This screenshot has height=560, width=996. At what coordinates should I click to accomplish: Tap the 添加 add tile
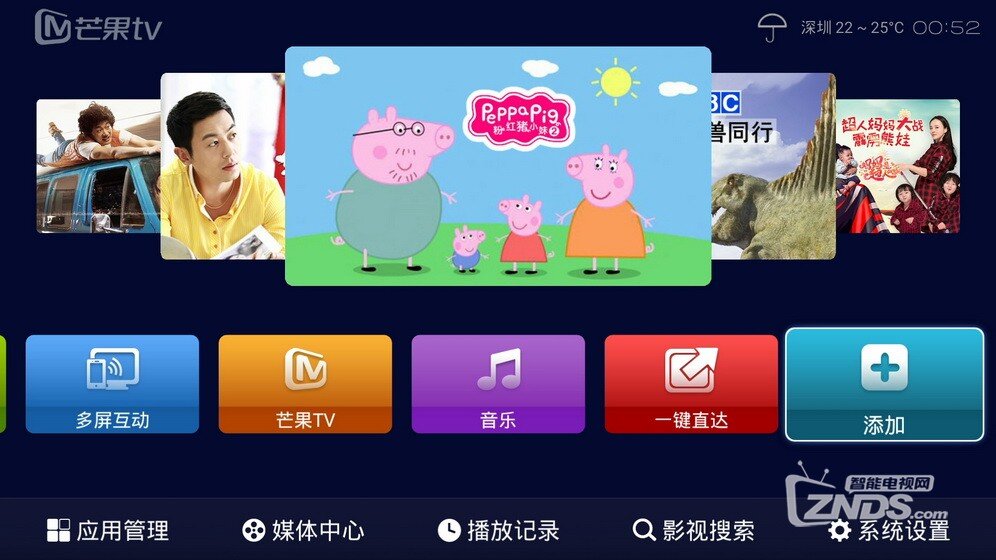tap(884, 384)
